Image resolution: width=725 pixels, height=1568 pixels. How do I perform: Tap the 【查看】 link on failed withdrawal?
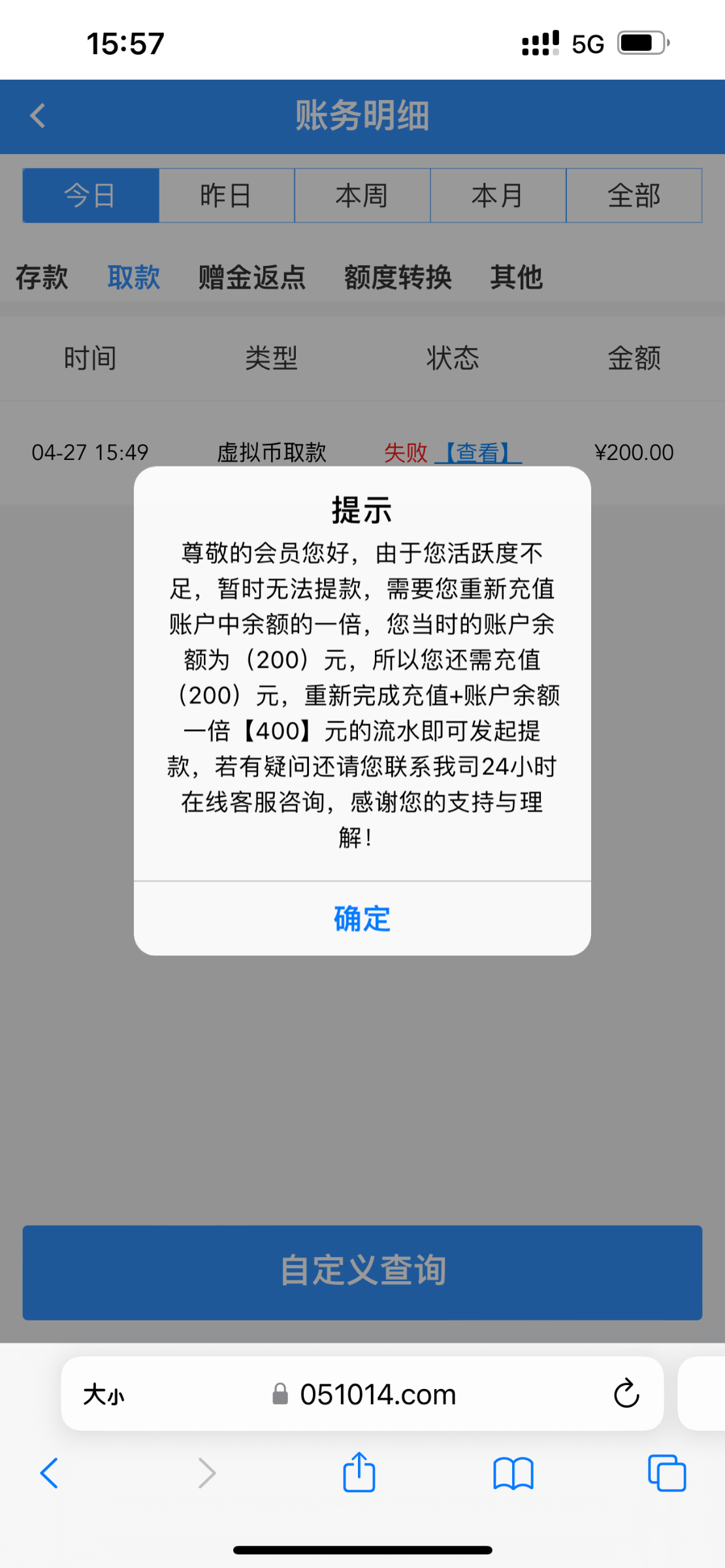pos(478,452)
